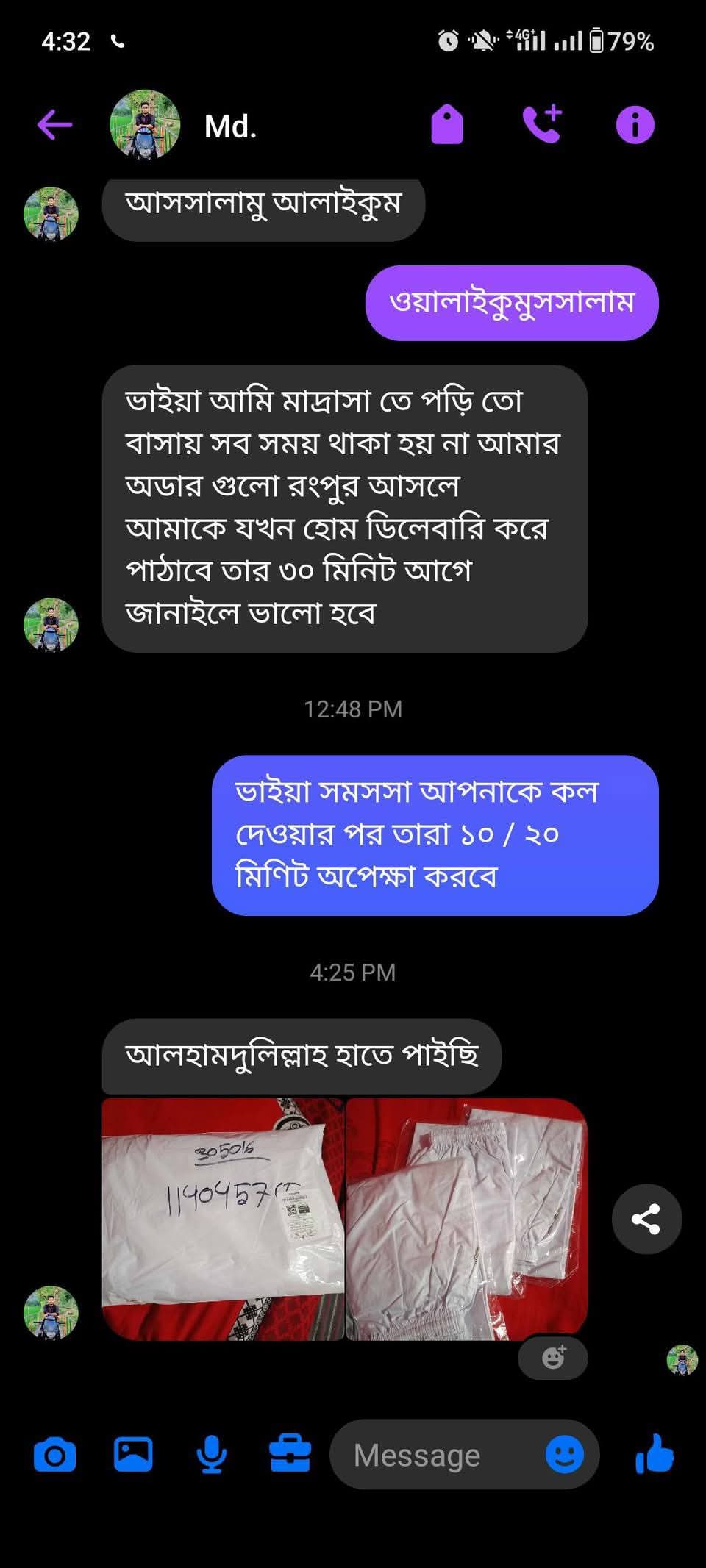Viewport: 706px width, 1568px height.
Task: Record a voice message
Action: click(212, 1455)
